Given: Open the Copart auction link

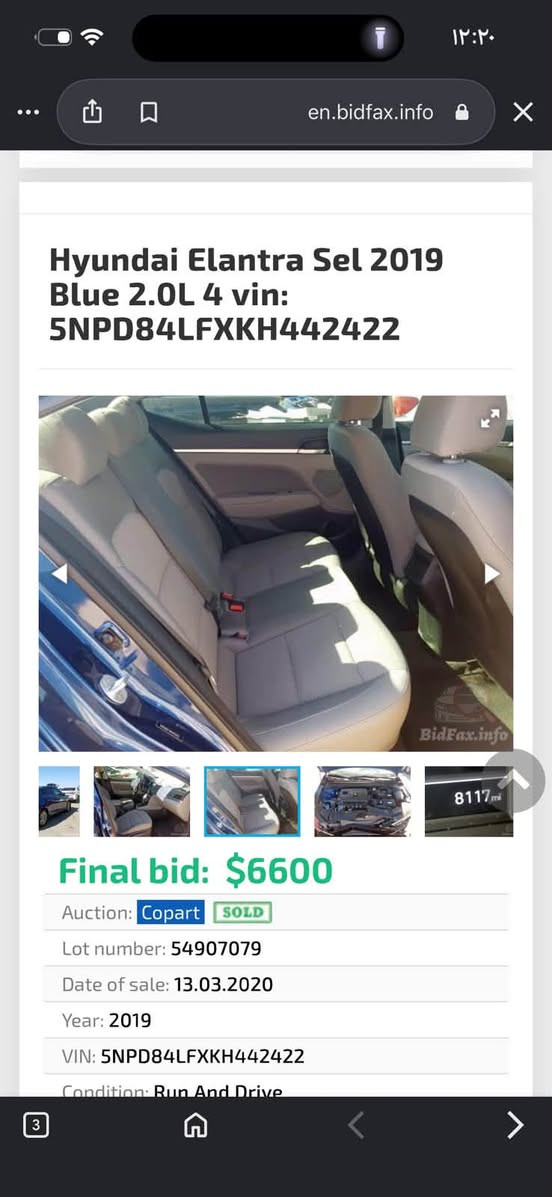Looking at the screenshot, I should 171,912.
